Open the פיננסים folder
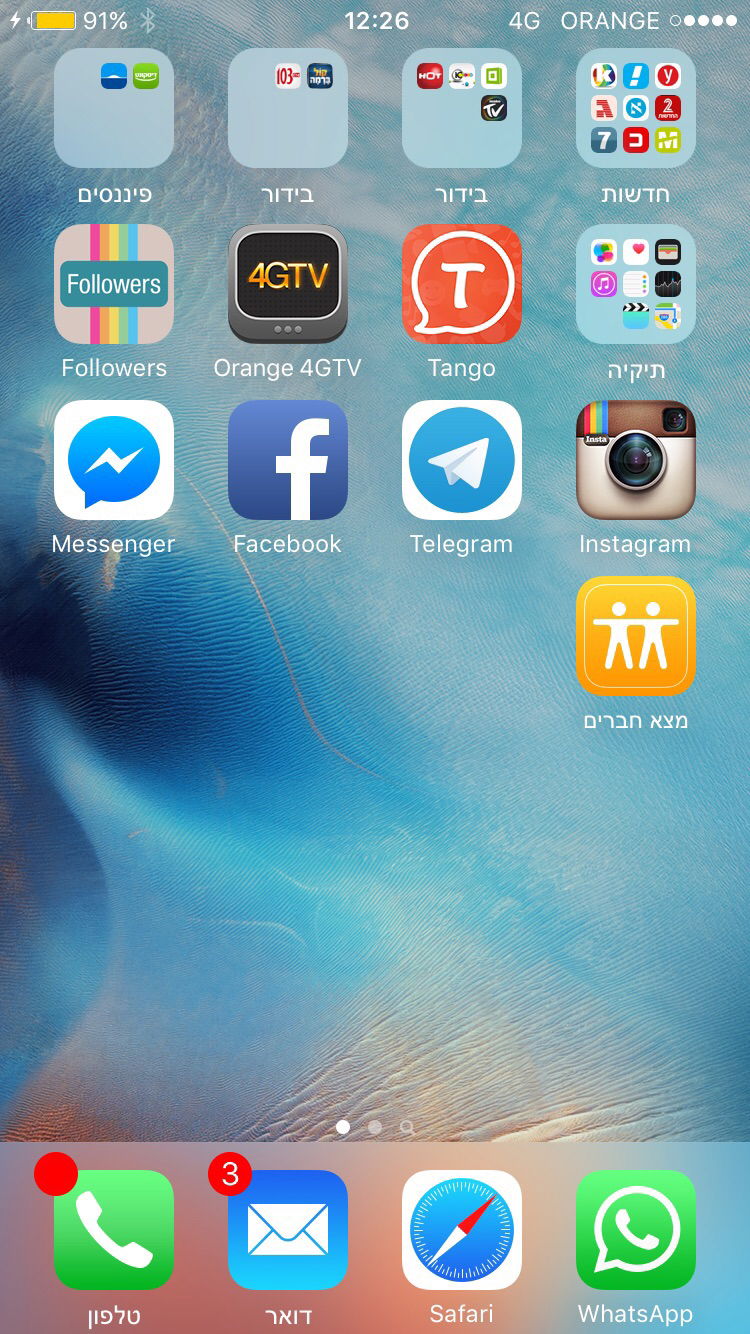The image size is (750, 1334). point(114,108)
